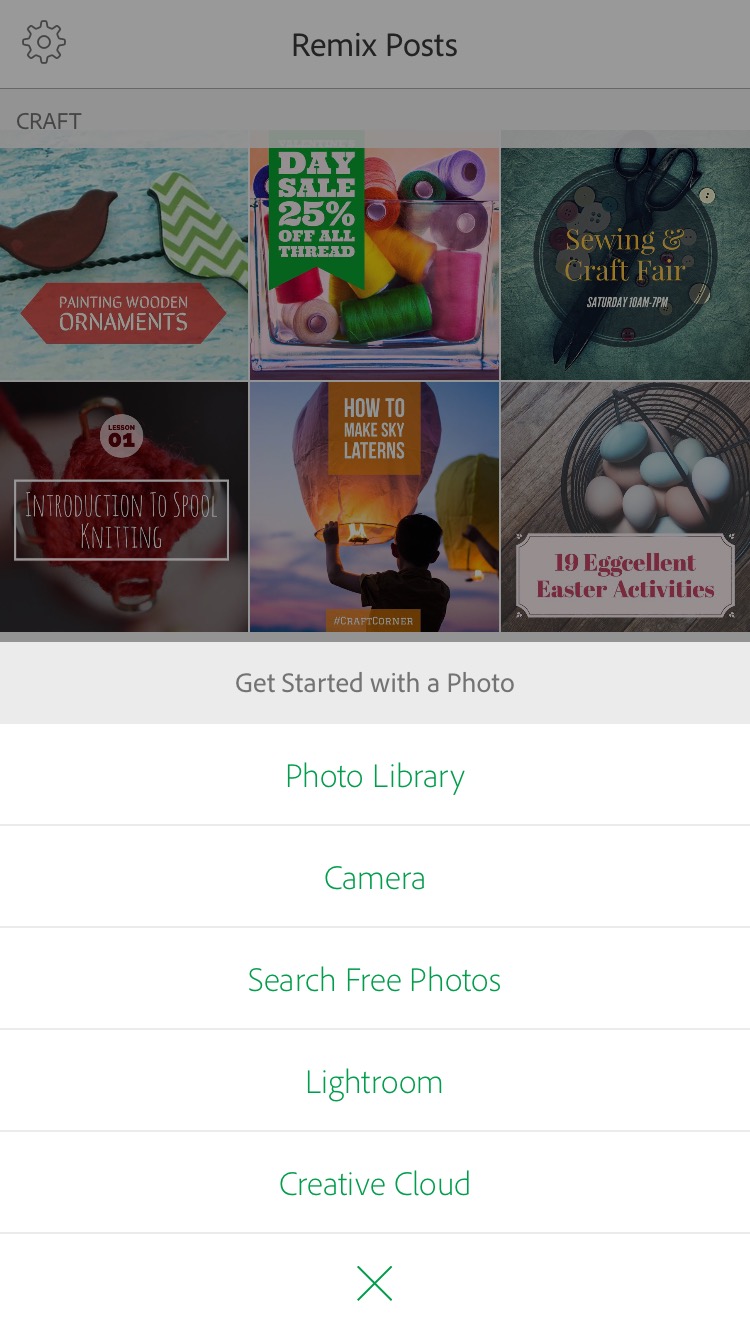Open the settings gear icon
Screen dimensions: 750x1334
pos(44,43)
